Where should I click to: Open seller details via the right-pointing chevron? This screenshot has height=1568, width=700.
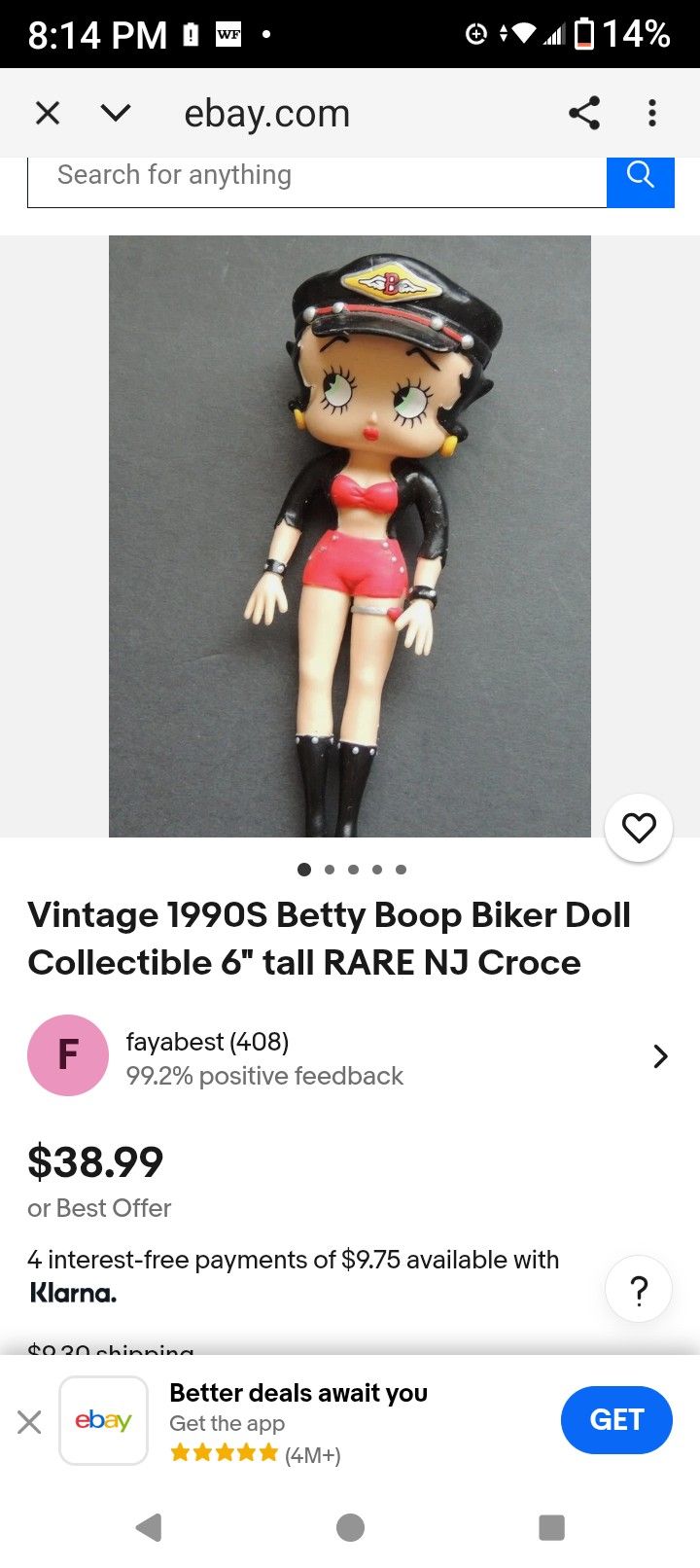(x=660, y=1055)
